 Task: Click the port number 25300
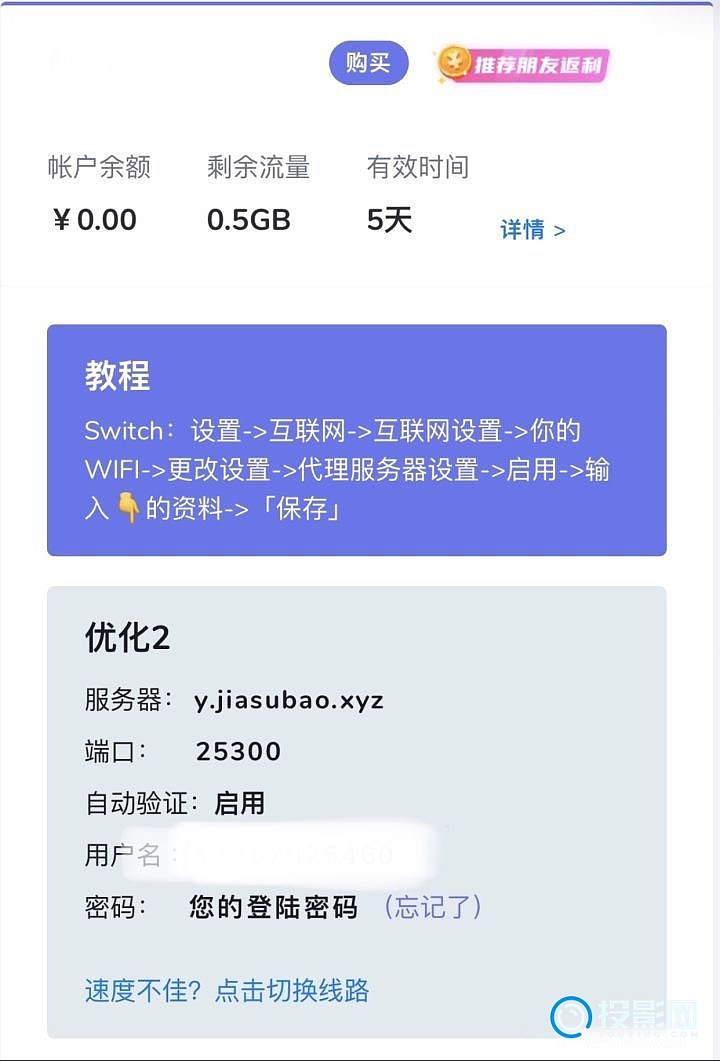click(x=237, y=751)
